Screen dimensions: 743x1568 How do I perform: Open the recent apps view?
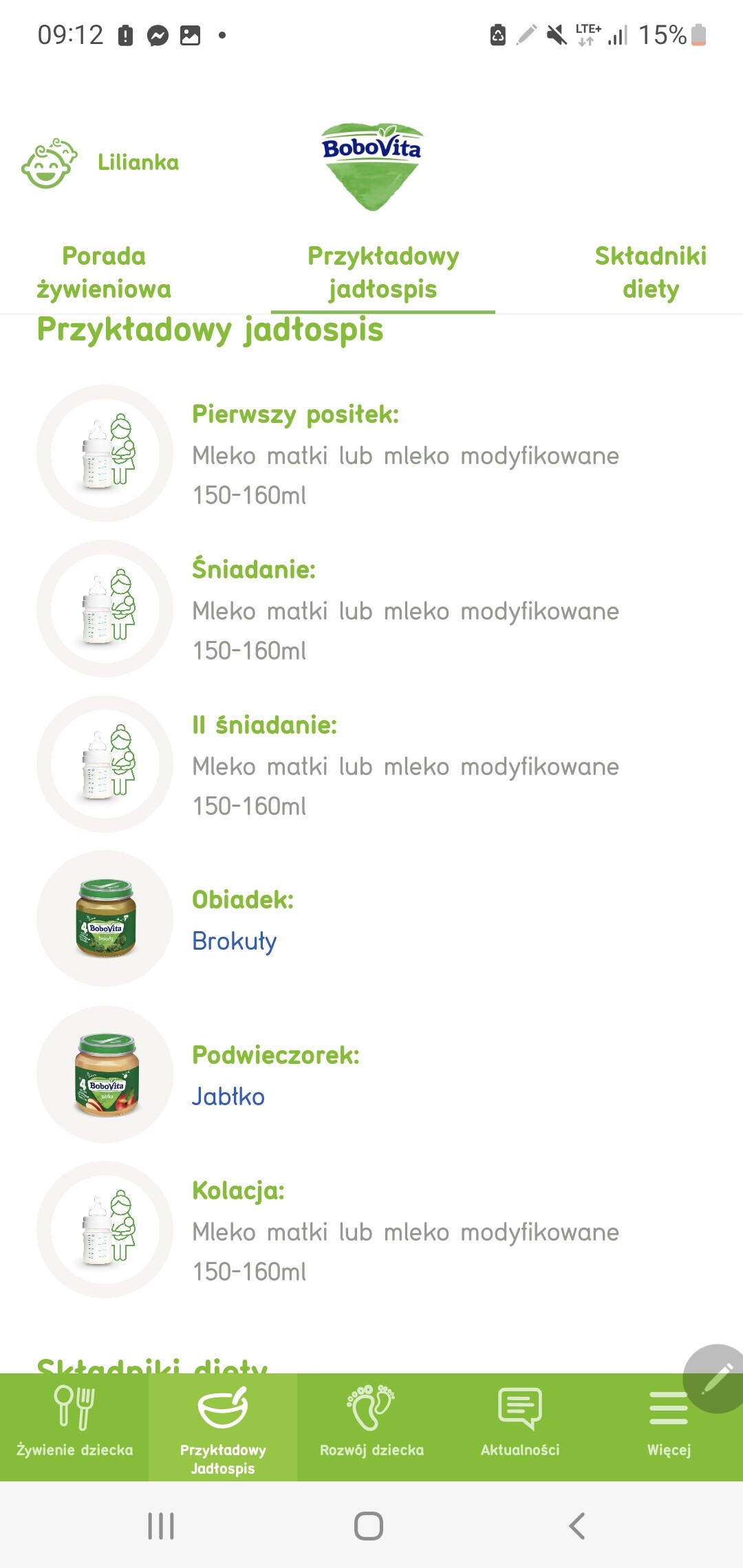(x=161, y=1525)
